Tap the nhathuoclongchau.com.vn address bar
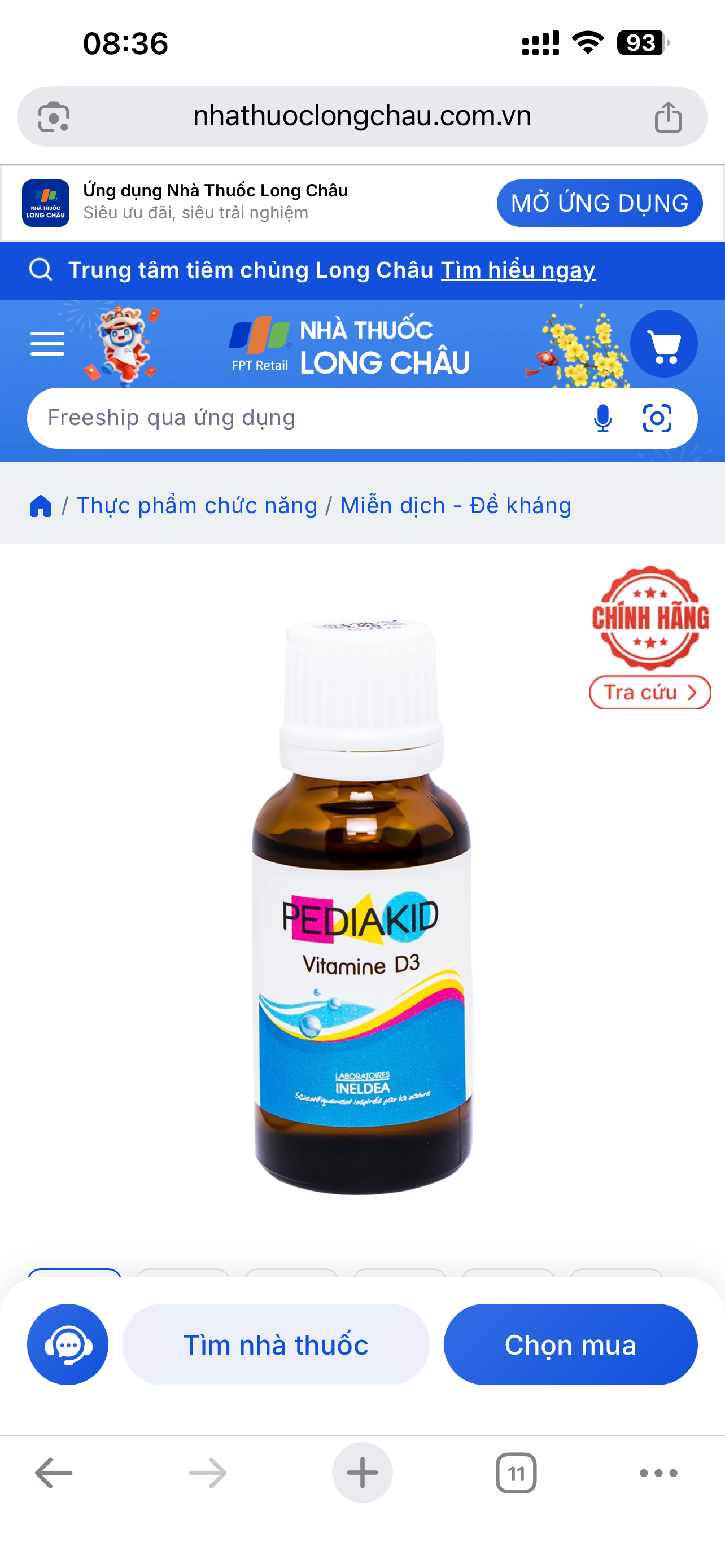This screenshot has width=725, height=1568. (362, 116)
